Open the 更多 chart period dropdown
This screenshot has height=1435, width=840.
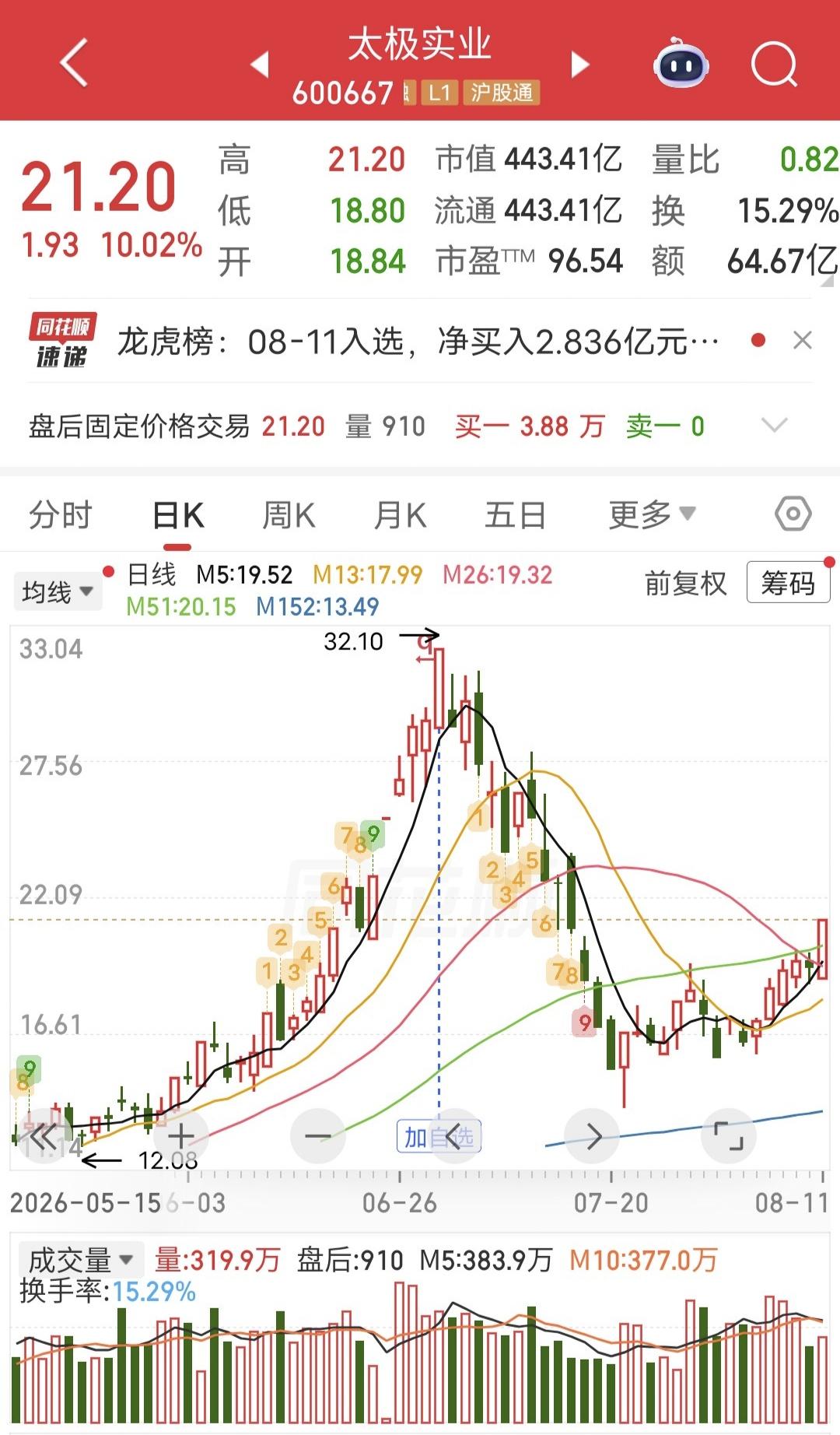click(x=652, y=514)
